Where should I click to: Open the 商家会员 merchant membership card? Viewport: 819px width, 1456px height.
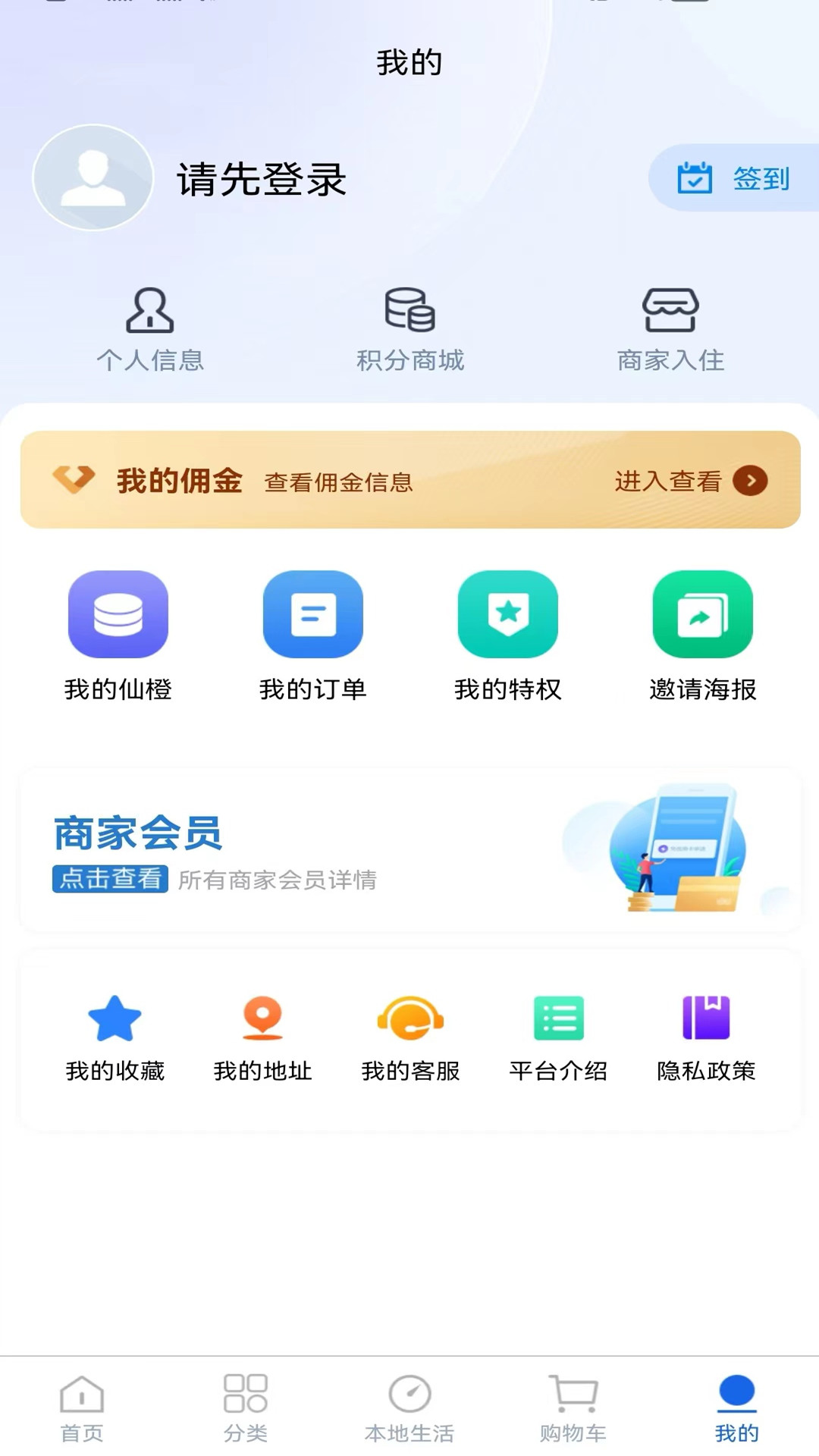tap(409, 850)
